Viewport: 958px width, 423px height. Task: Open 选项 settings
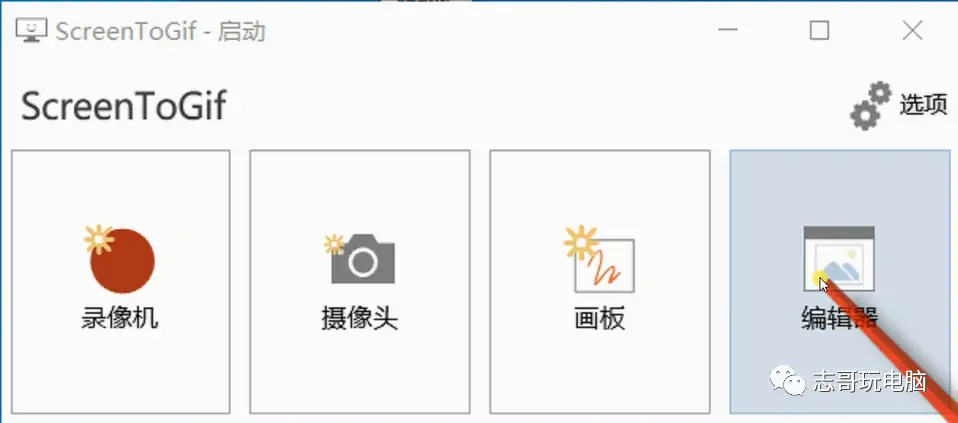898,105
